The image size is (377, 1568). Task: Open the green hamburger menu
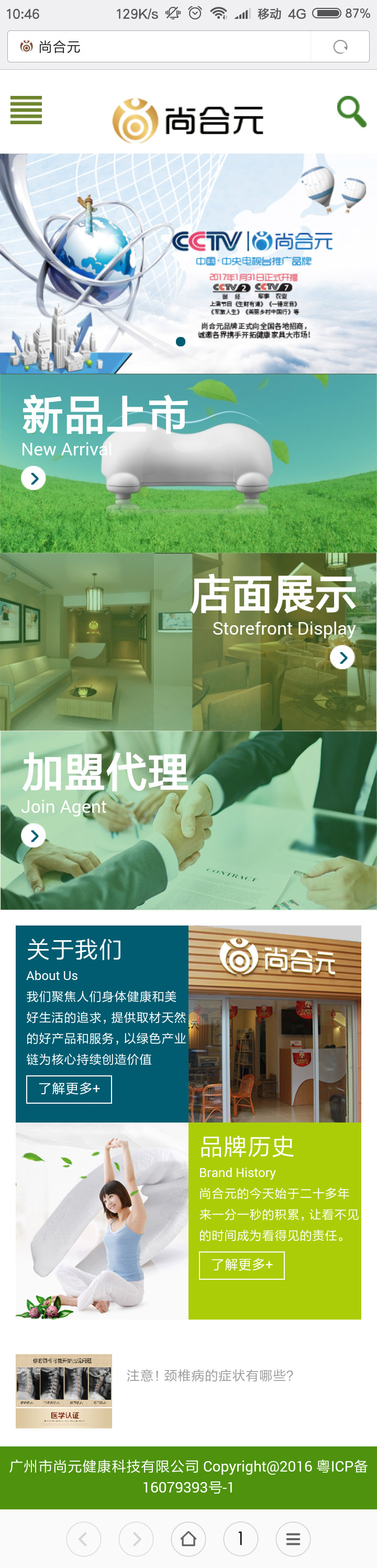pyautogui.click(x=26, y=110)
